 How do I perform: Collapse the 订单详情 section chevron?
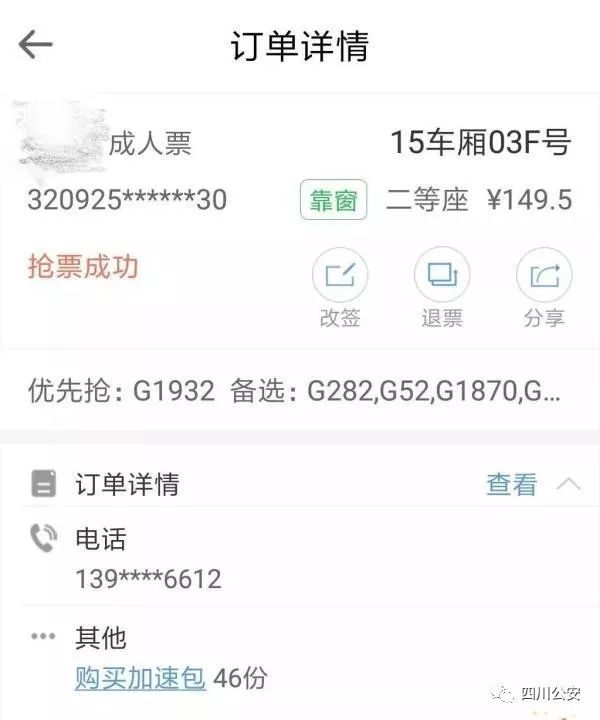(x=568, y=485)
